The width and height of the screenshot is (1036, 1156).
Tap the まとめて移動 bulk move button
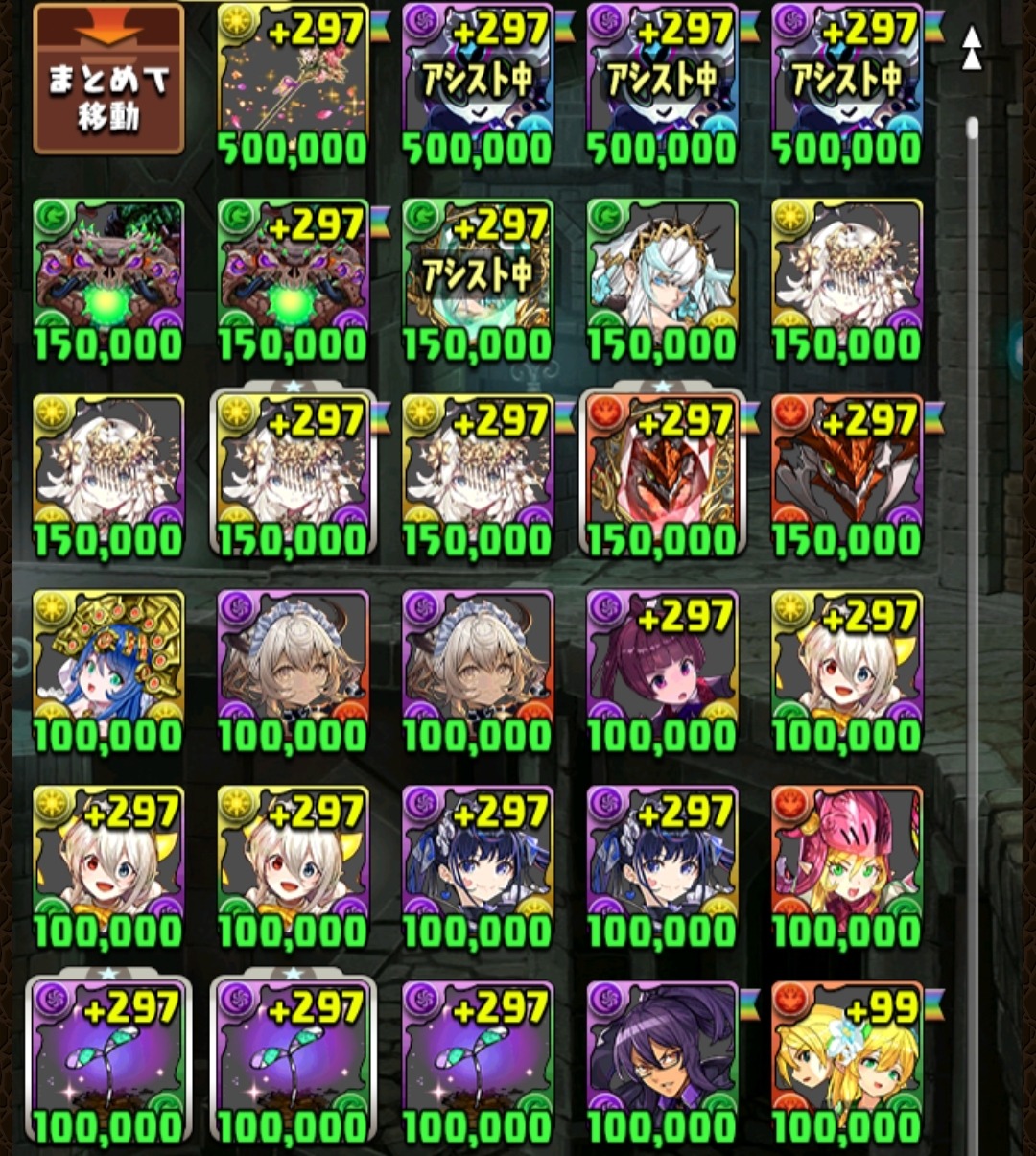[x=108, y=80]
